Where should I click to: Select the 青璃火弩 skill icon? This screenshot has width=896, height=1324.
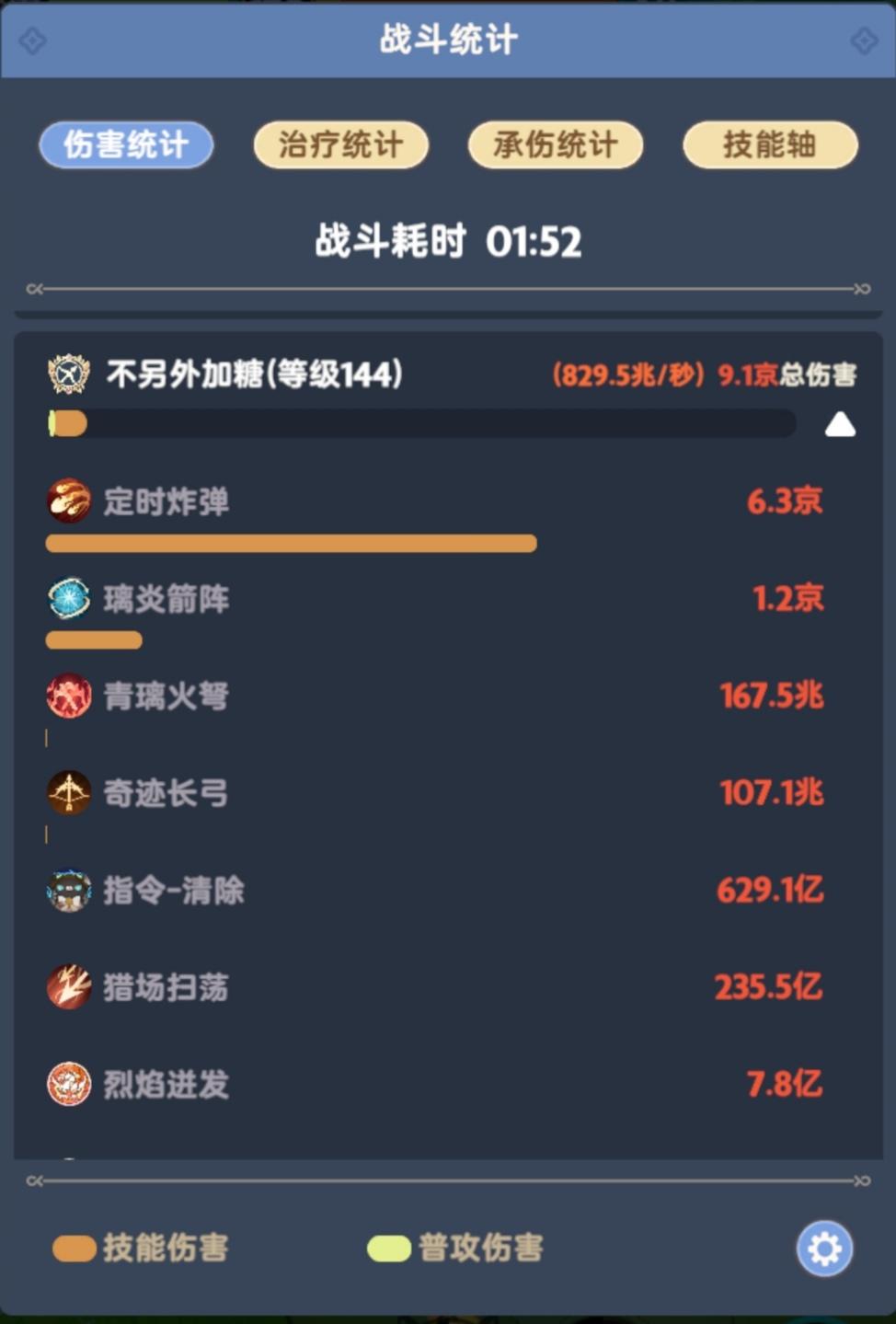[67, 697]
